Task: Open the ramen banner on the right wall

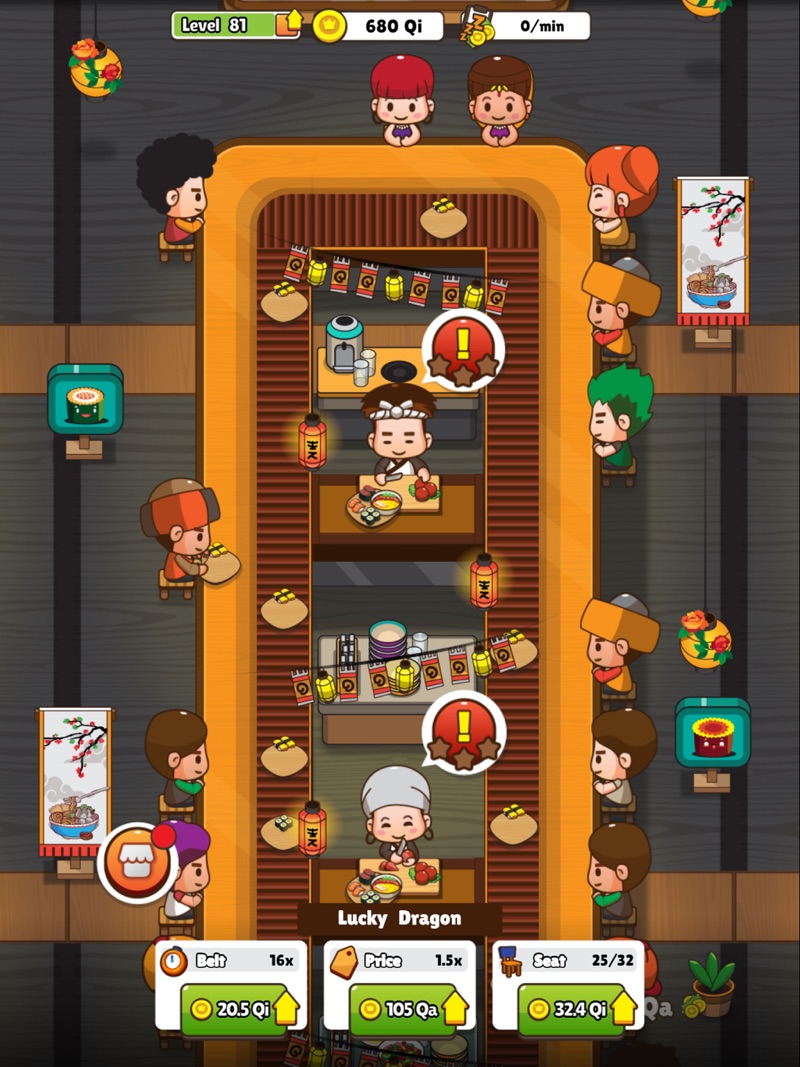Action: (712, 250)
